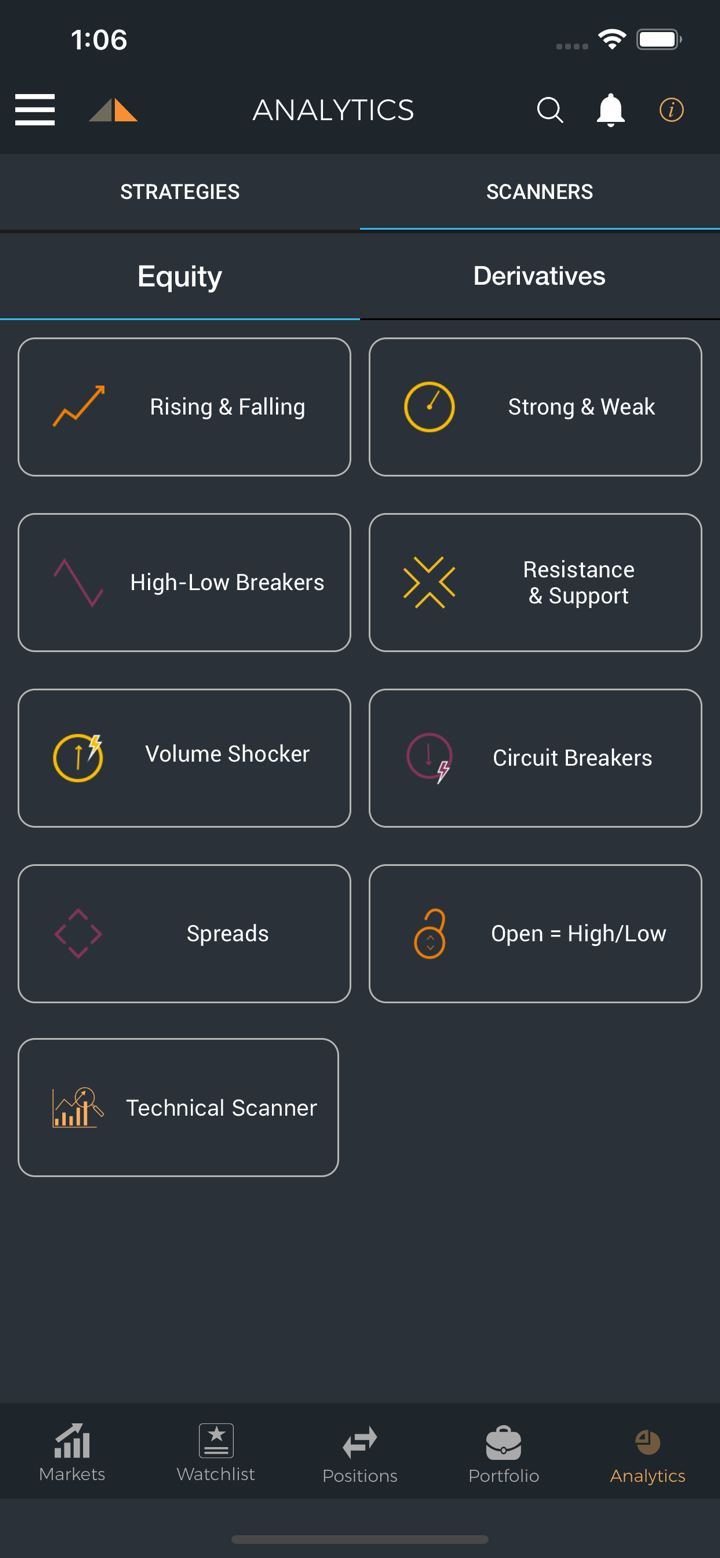Viewport: 720px width, 1558px height.
Task: Open Circuit Breakers scanner
Action: coord(535,758)
